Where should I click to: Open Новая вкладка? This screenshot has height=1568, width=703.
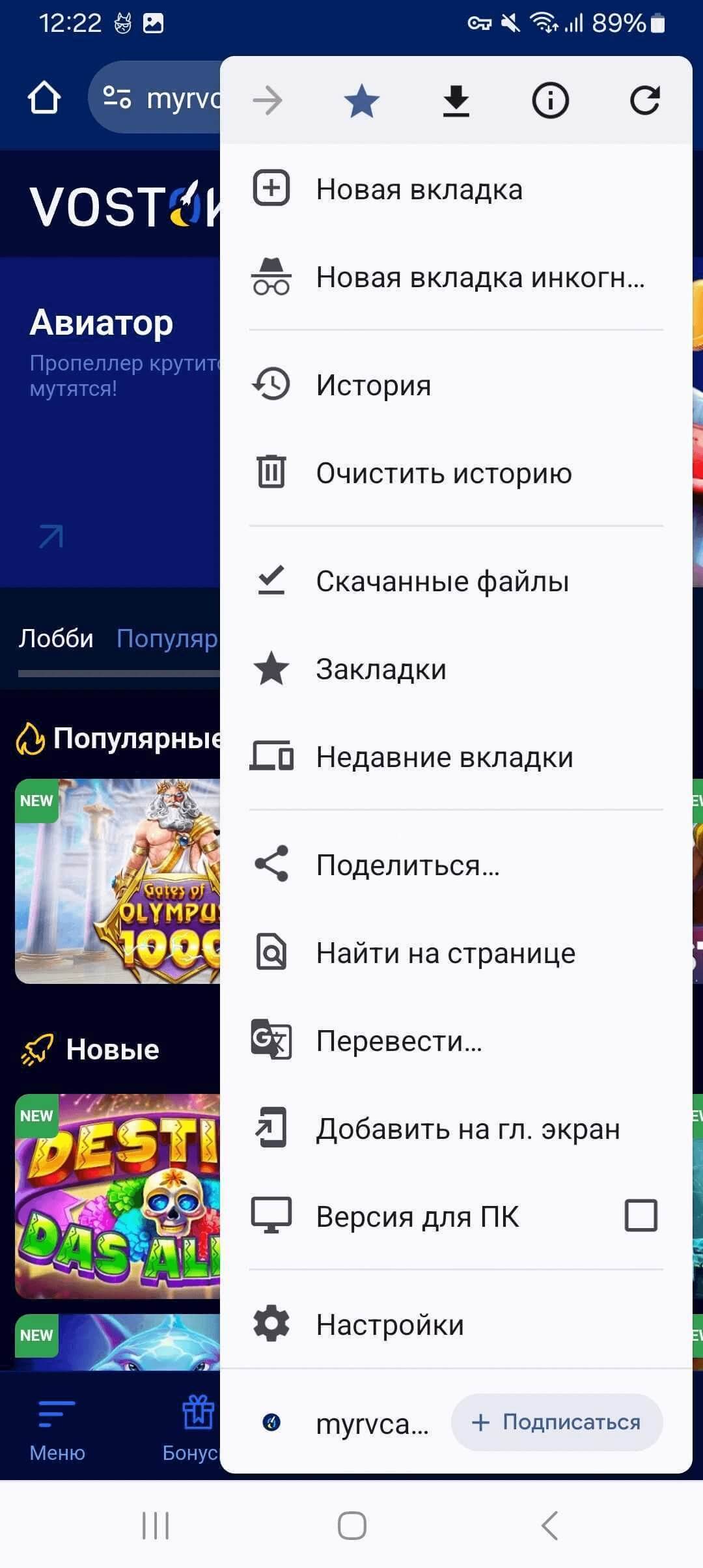click(x=419, y=189)
